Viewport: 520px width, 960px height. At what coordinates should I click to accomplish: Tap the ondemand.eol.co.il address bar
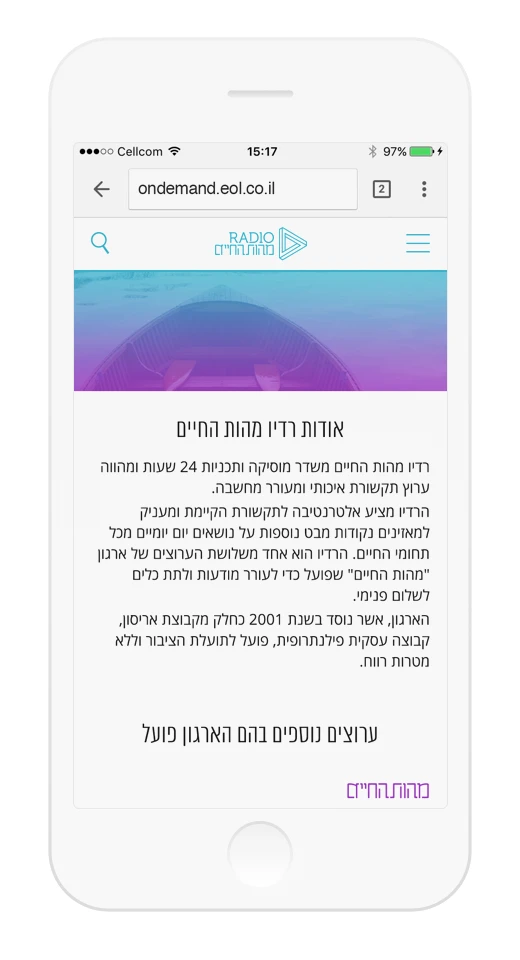click(243, 189)
